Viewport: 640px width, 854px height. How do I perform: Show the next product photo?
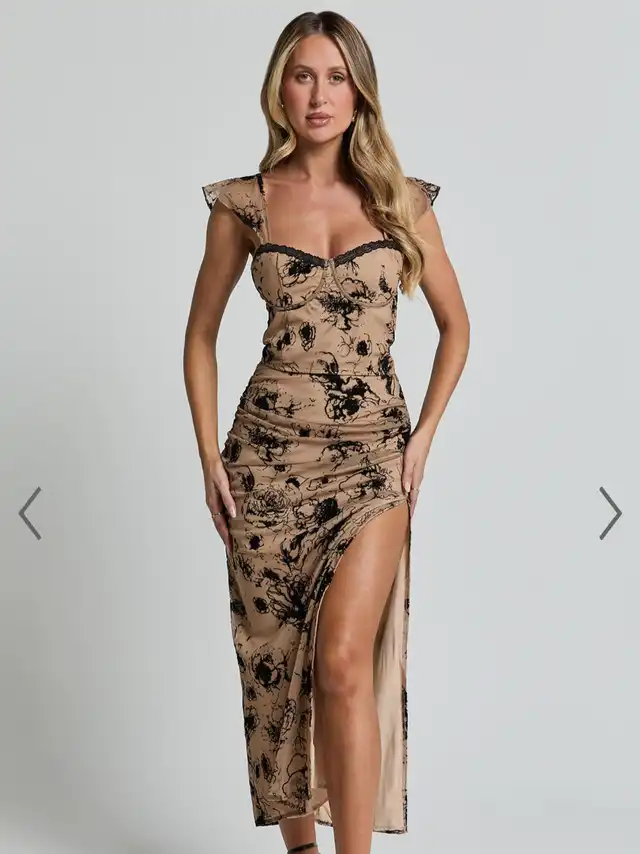point(610,513)
